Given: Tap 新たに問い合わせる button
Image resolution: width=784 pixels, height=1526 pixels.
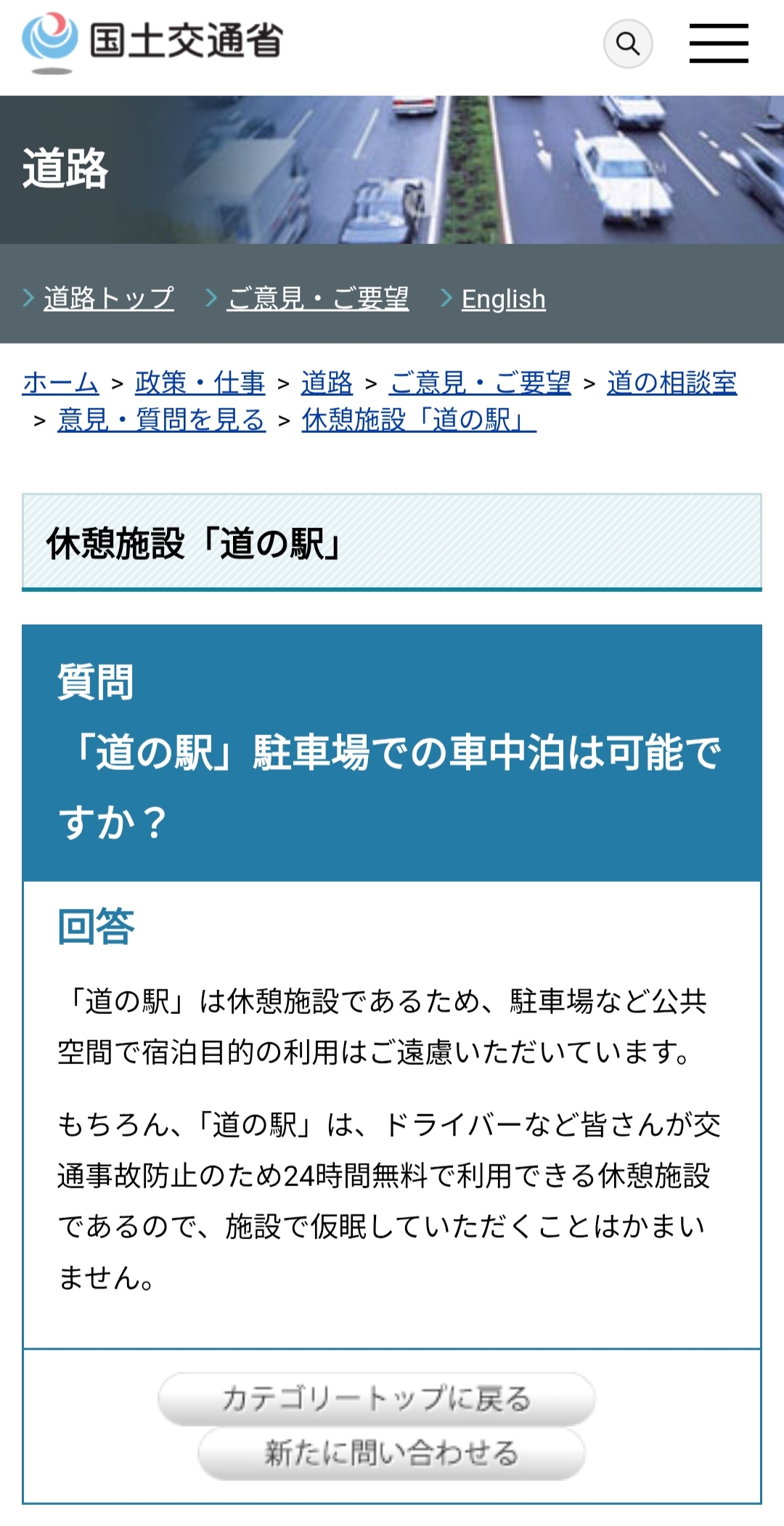Looking at the screenshot, I should [391, 1453].
